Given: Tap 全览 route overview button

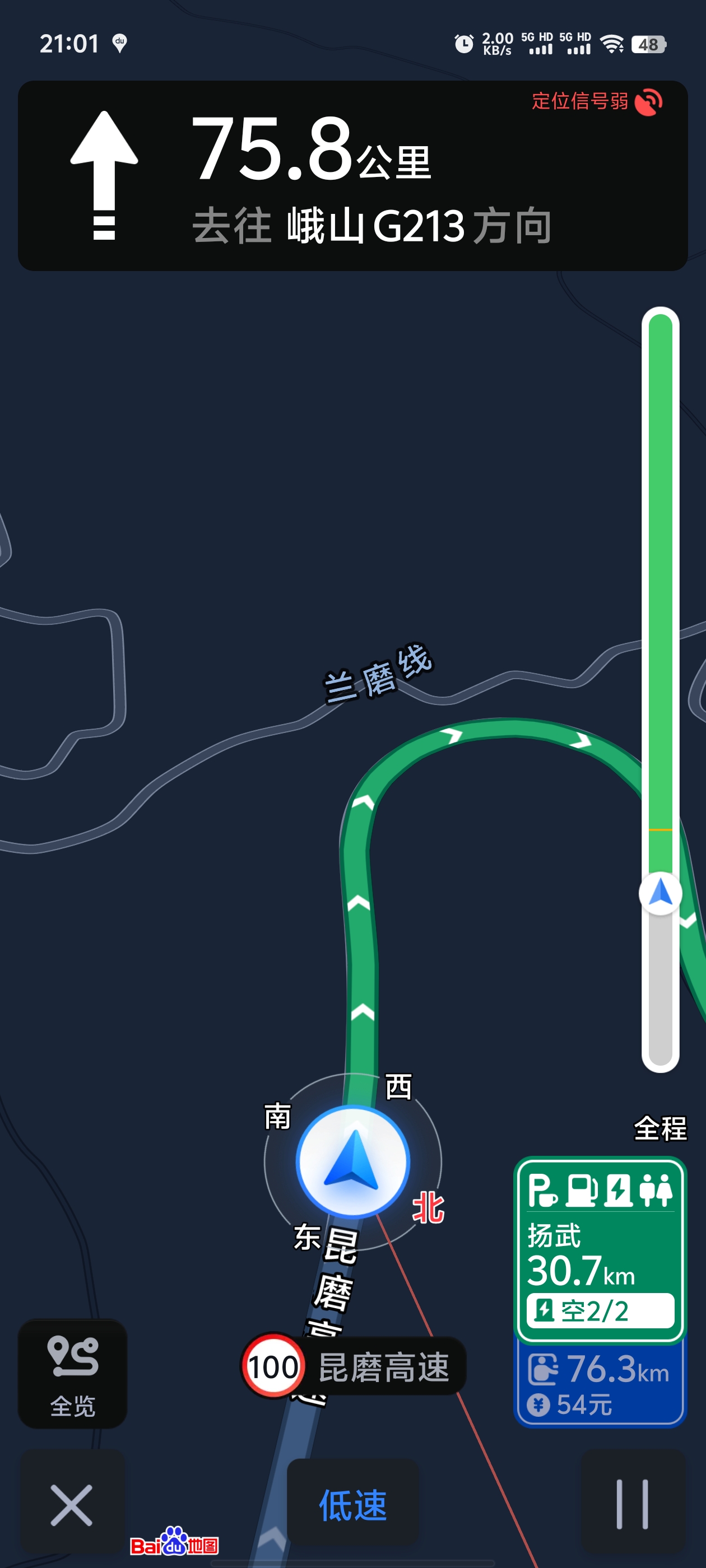Looking at the screenshot, I should (x=72, y=1373).
